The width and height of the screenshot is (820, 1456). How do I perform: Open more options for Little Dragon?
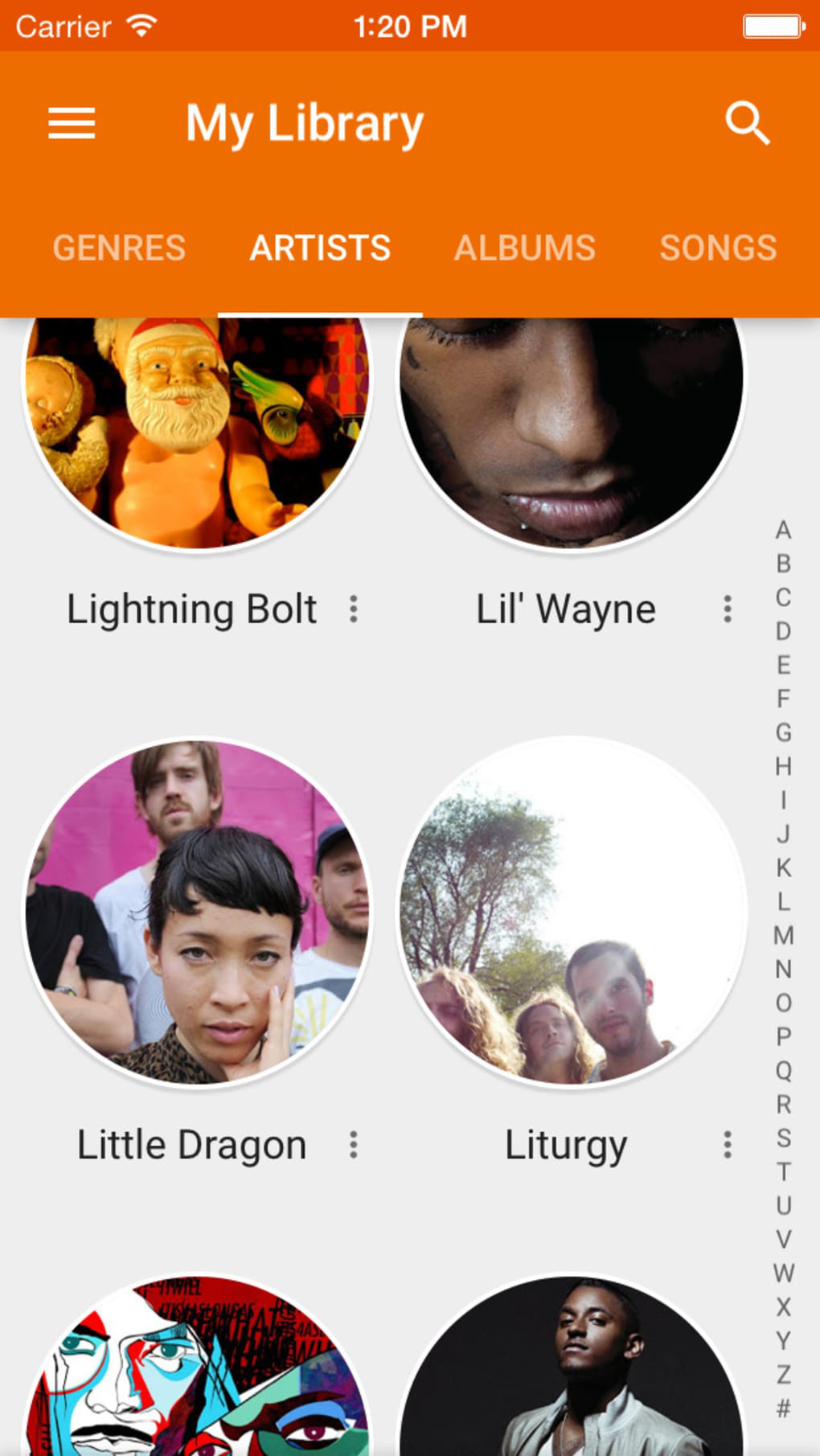coord(354,1145)
